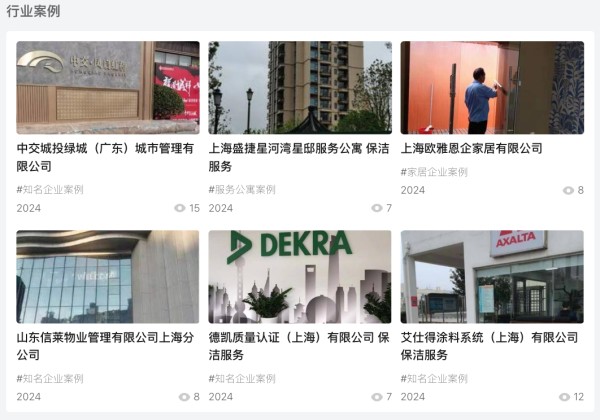View the 艾仕得涂料系统（上海）保洁服务 case

click(x=491, y=346)
